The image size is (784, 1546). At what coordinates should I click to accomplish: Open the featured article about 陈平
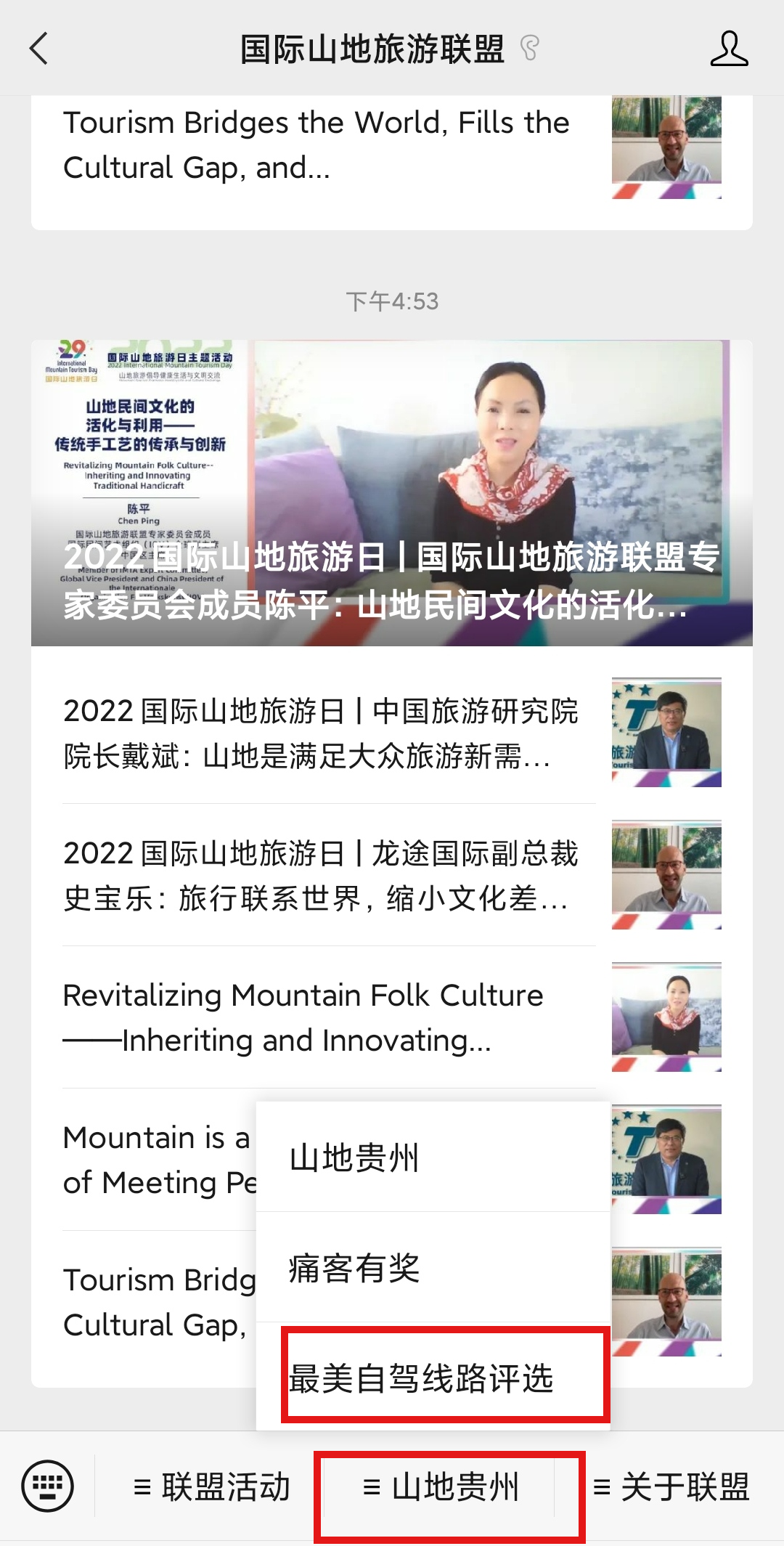point(392,492)
